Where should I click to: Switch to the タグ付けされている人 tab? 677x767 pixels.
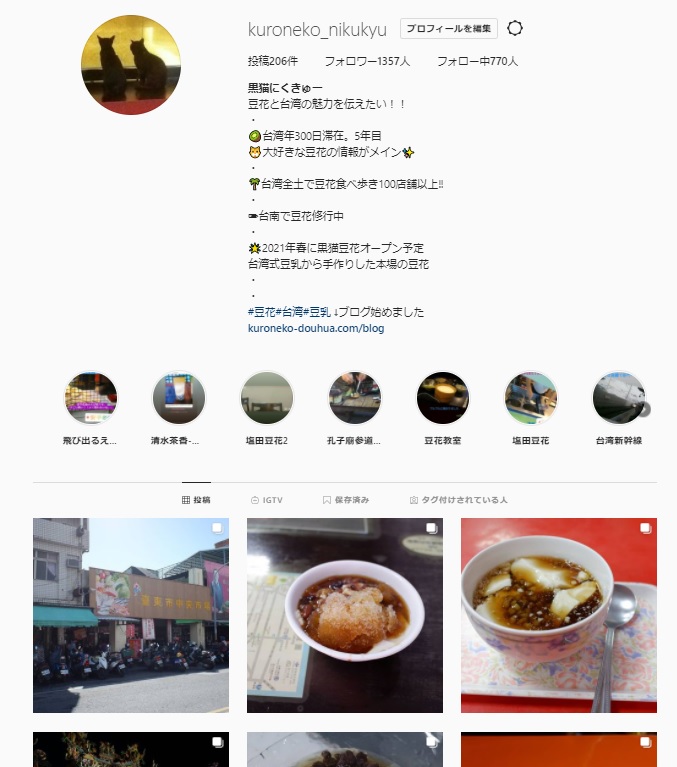tap(459, 500)
